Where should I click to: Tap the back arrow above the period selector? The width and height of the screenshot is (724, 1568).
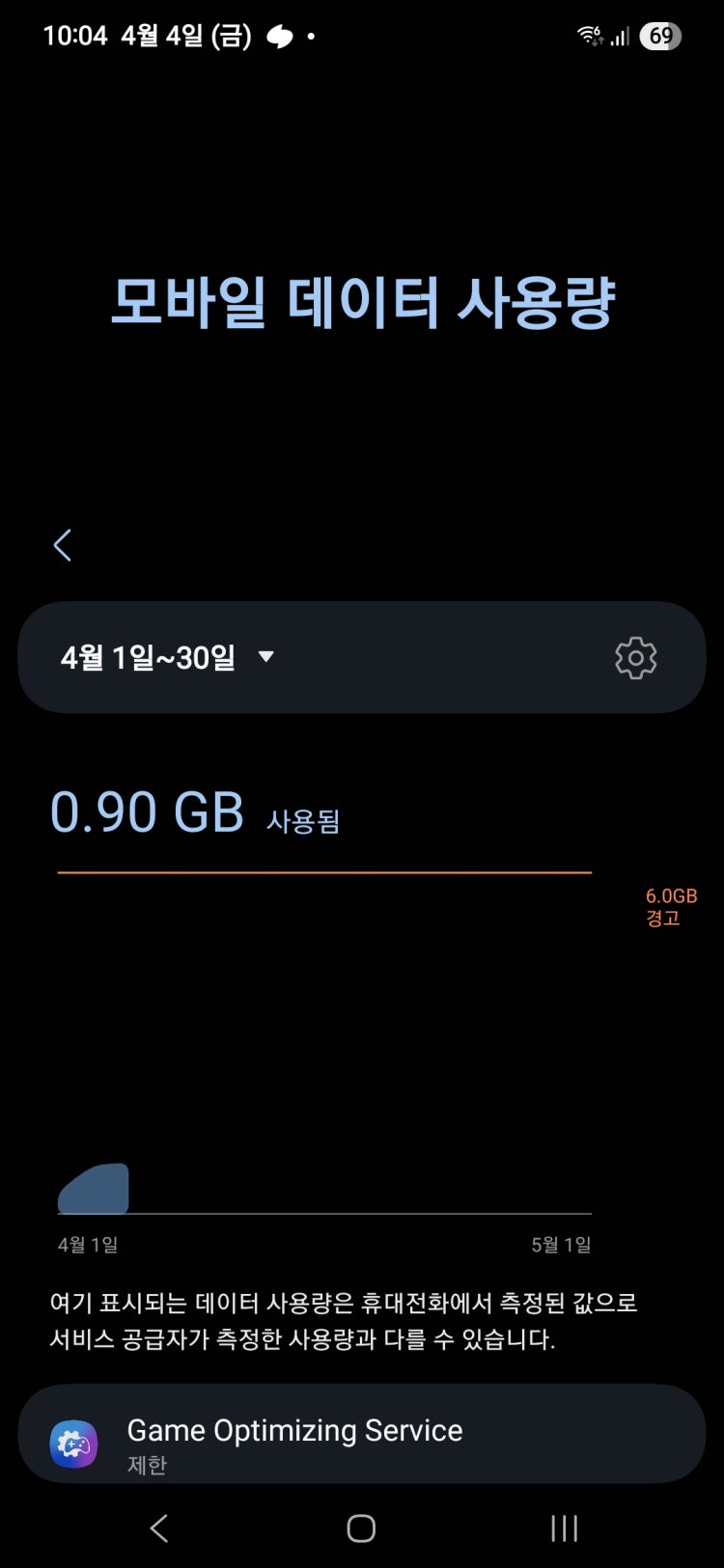point(62,544)
